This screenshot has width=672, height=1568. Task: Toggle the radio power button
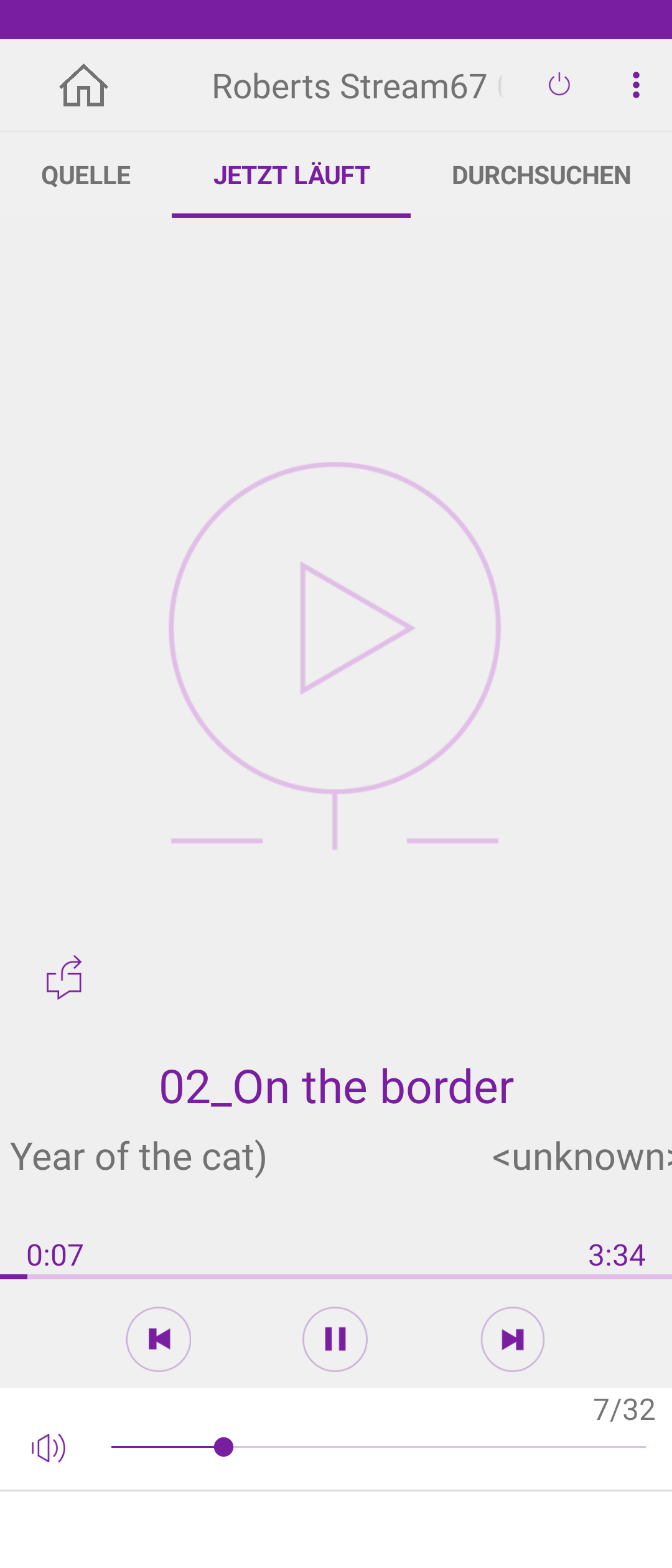click(x=559, y=85)
